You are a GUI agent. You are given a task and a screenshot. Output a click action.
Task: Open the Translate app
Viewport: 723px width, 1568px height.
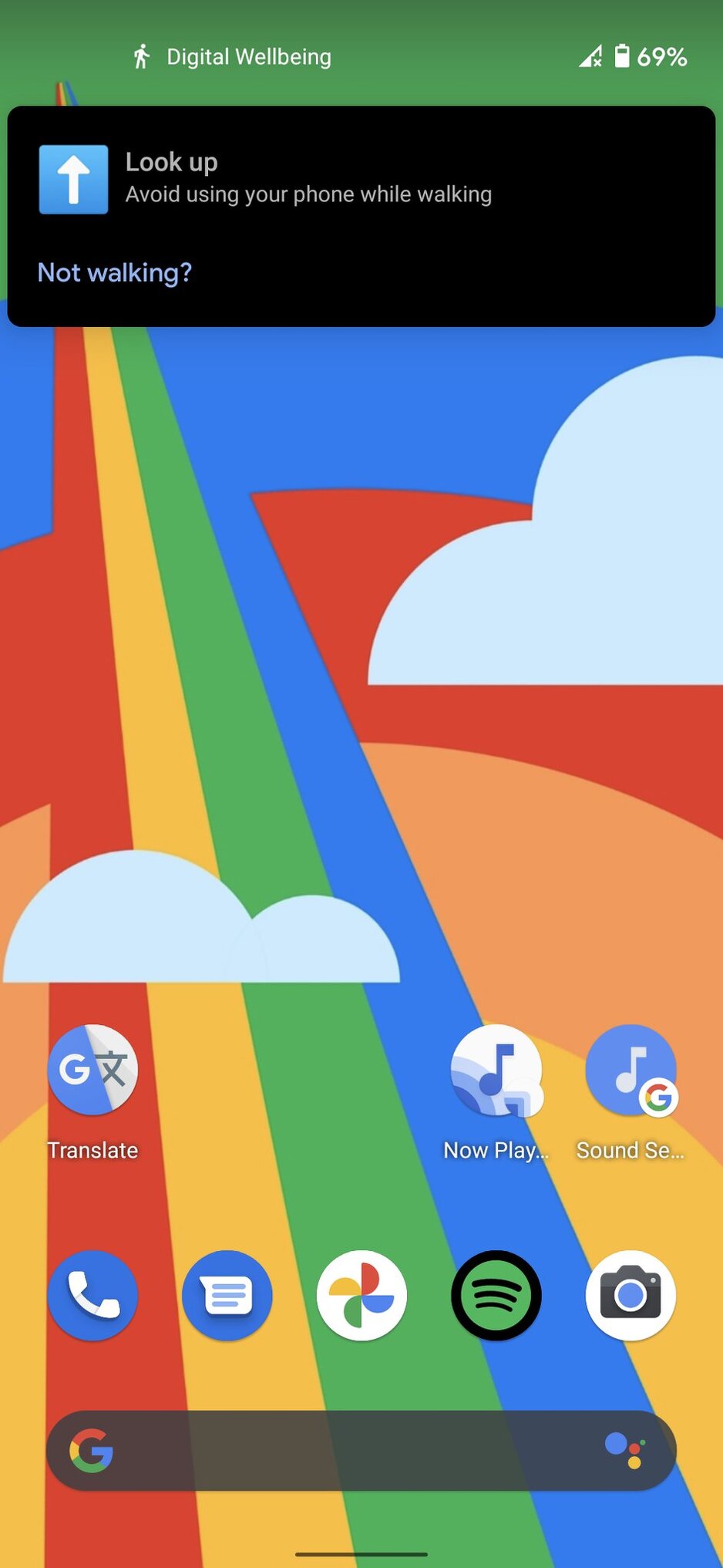(92, 1070)
